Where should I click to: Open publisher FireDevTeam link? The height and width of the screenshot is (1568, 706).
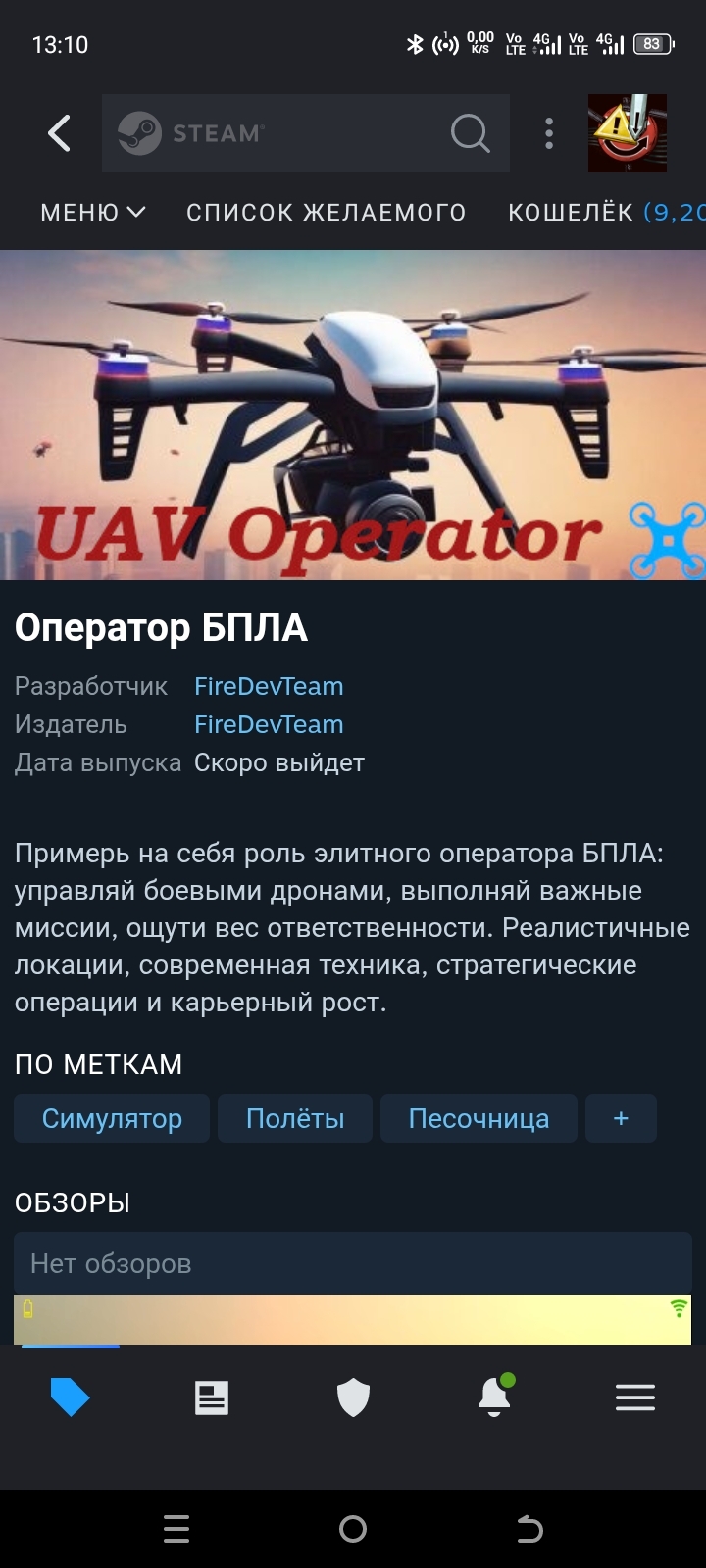(269, 724)
